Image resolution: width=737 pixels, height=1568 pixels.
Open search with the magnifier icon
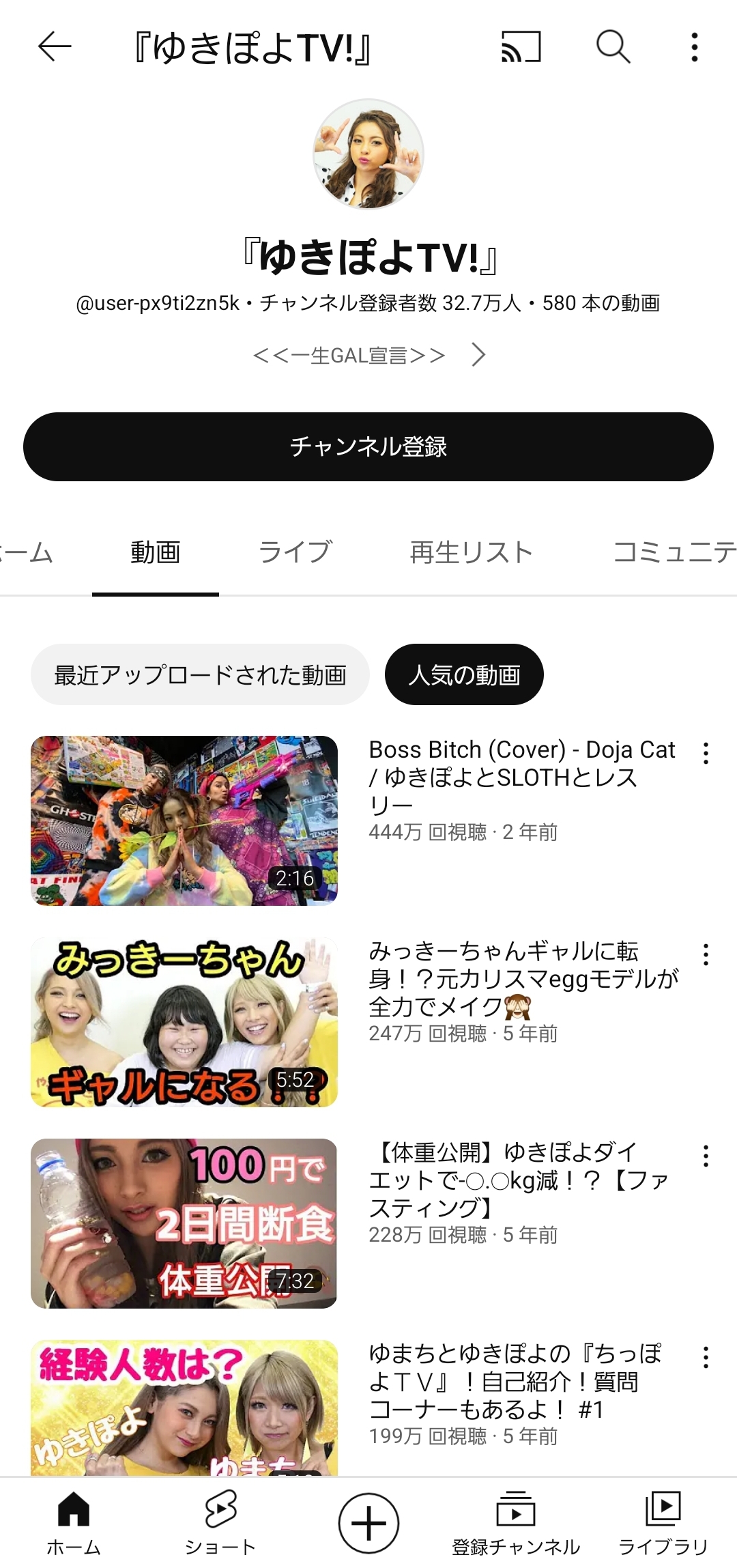coord(613,47)
